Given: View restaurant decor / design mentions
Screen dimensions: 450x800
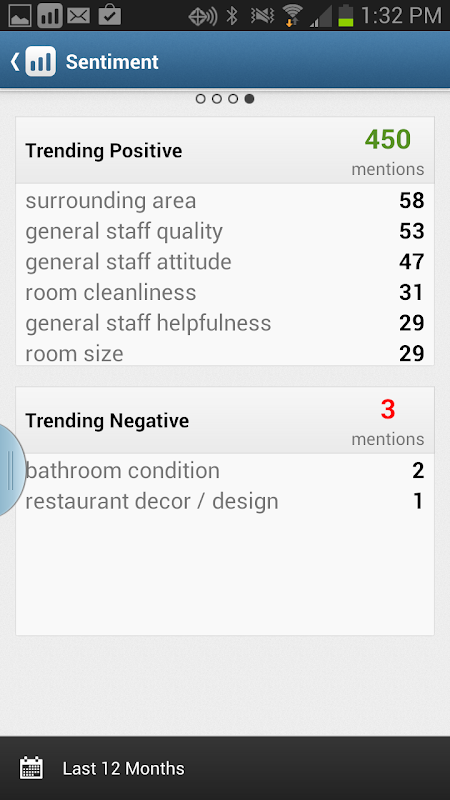Looking at the screenshot, I should click(225, 501).
